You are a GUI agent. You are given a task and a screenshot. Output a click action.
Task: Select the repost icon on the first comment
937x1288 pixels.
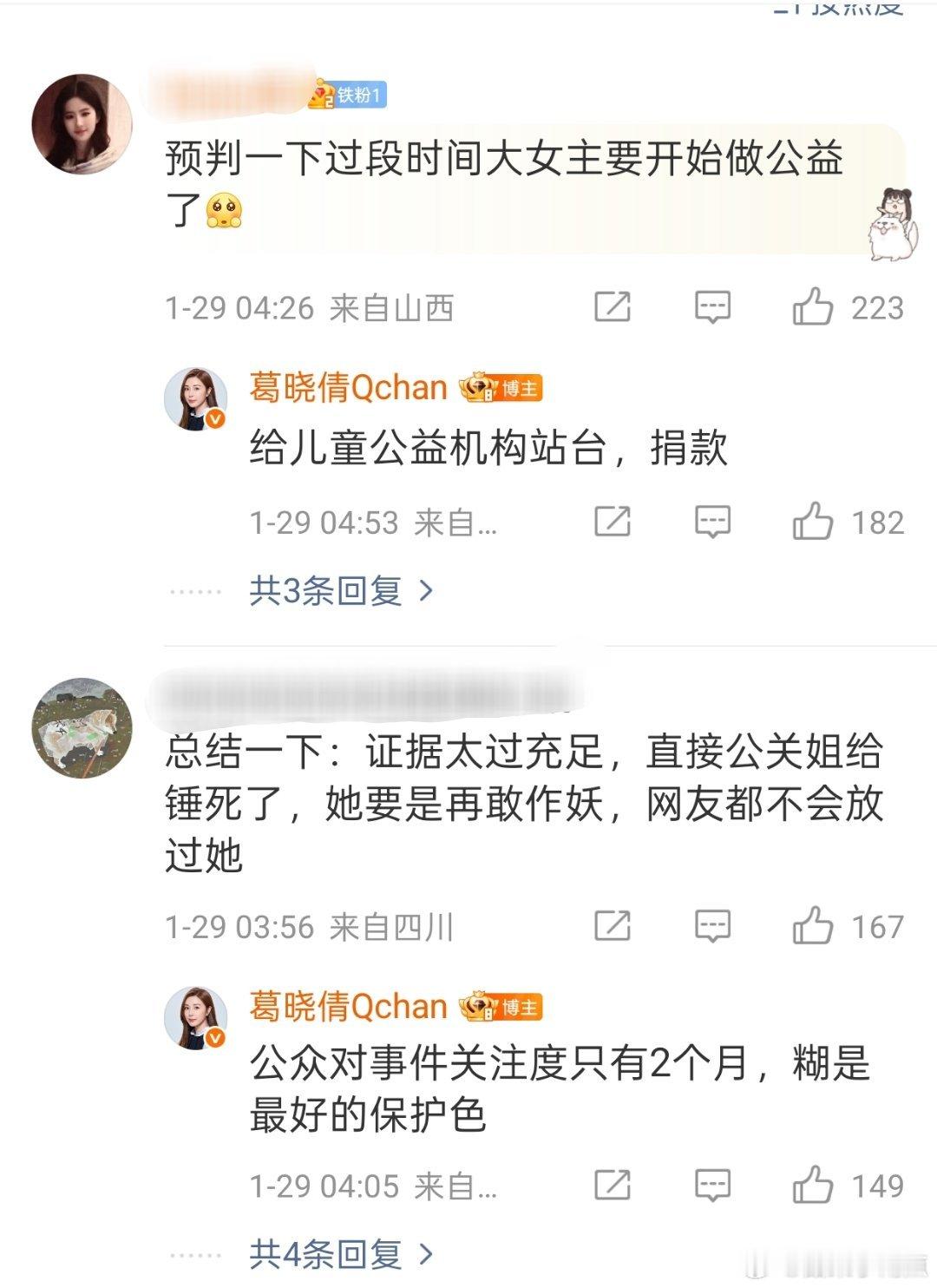tap(614, 308)
